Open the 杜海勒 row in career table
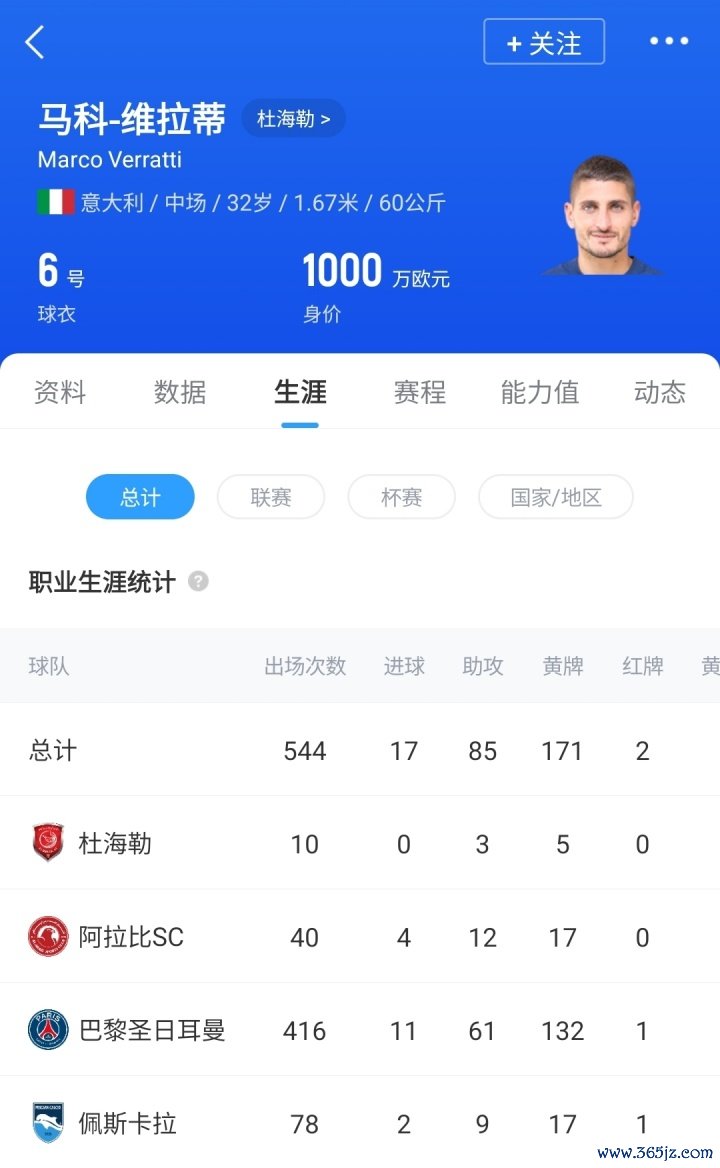Screen dimensions: 720x1168 pos(115,843)
